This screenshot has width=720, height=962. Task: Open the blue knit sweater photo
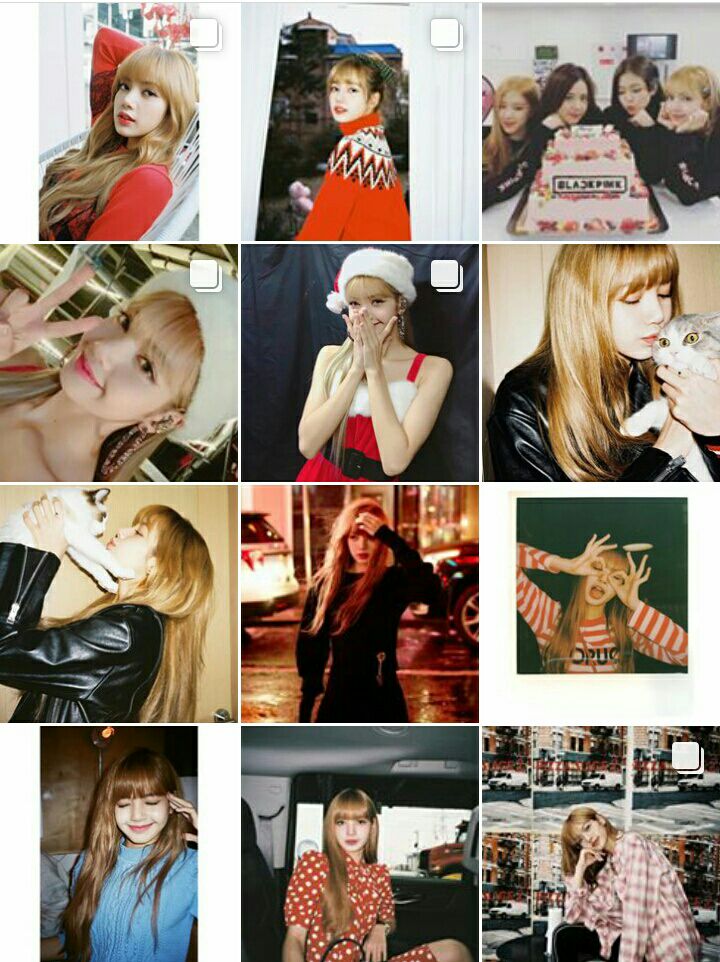(119, 845)
